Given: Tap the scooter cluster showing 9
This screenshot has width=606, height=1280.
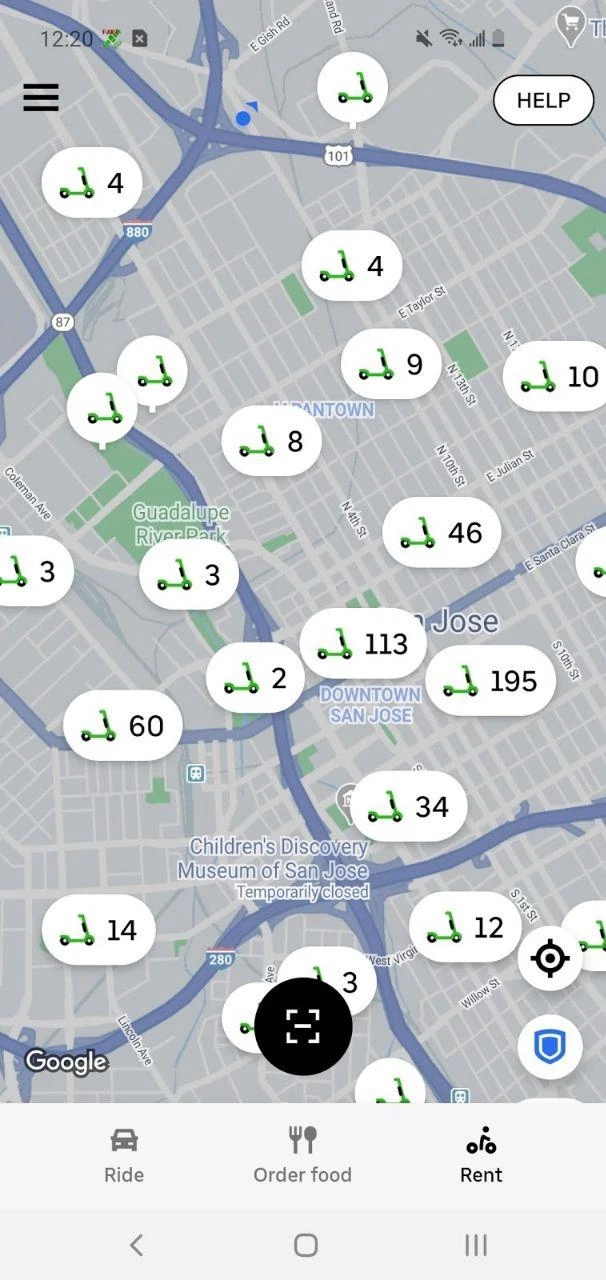Looking at the screenshot, I should (x=391, y=364).
